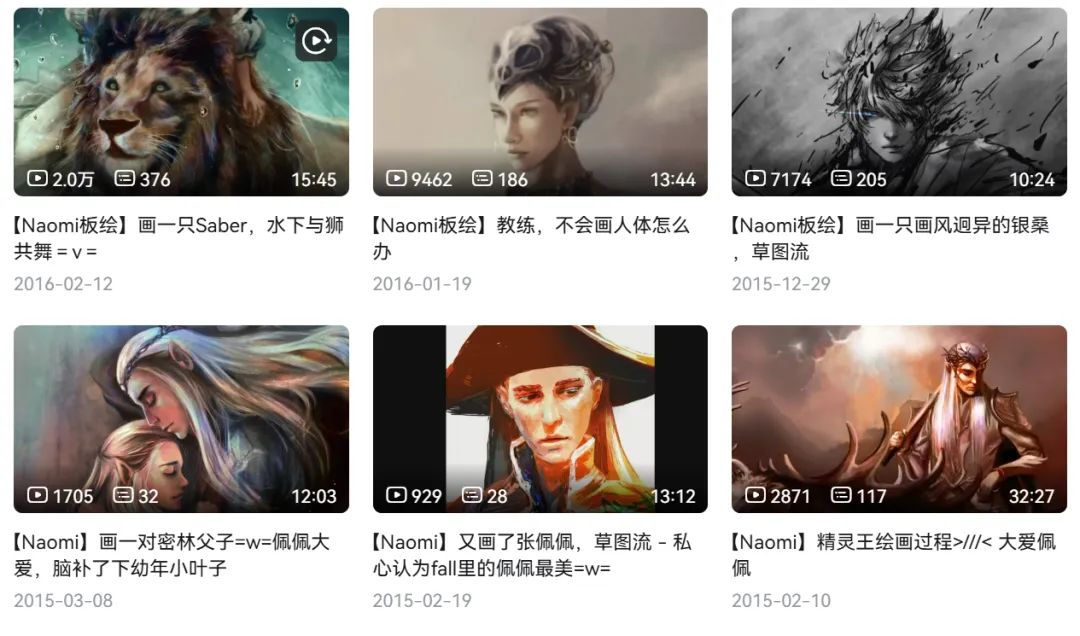This screenshot has height=636, width=1080.
Task: Open the 密林父子 painting video
Action: pos(181,418)
